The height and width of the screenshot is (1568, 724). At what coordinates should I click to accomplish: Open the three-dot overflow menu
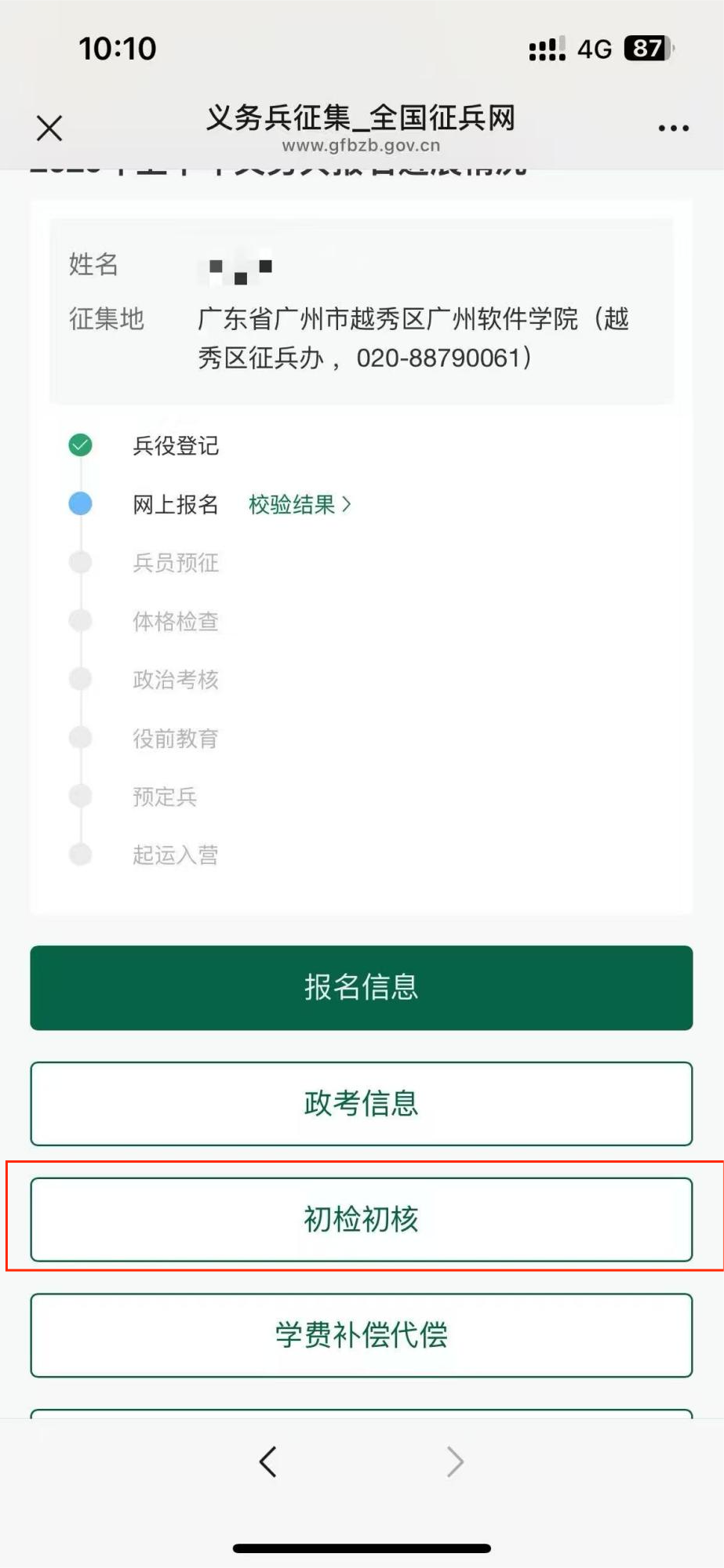click(673, 128)
